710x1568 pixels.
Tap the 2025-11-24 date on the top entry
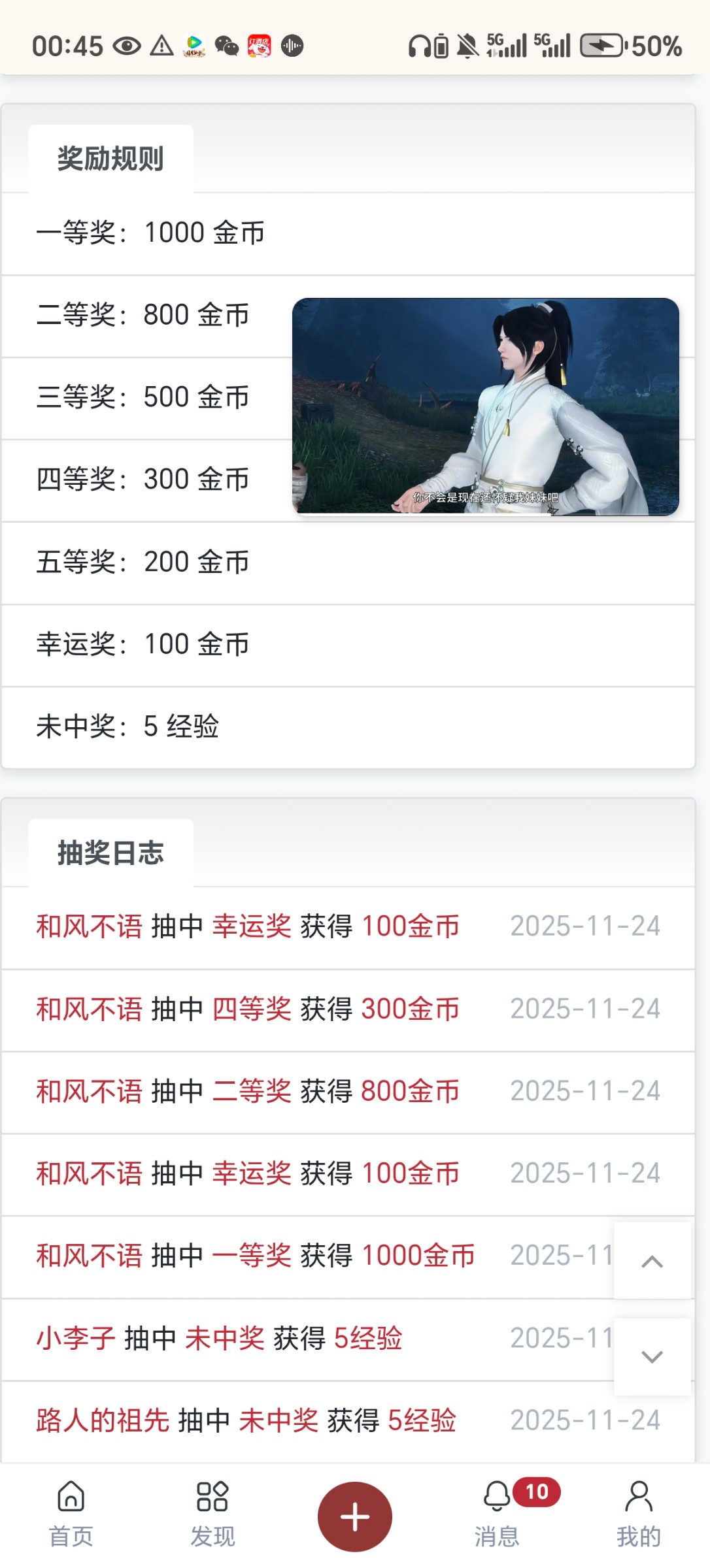[x=586, y=926]
